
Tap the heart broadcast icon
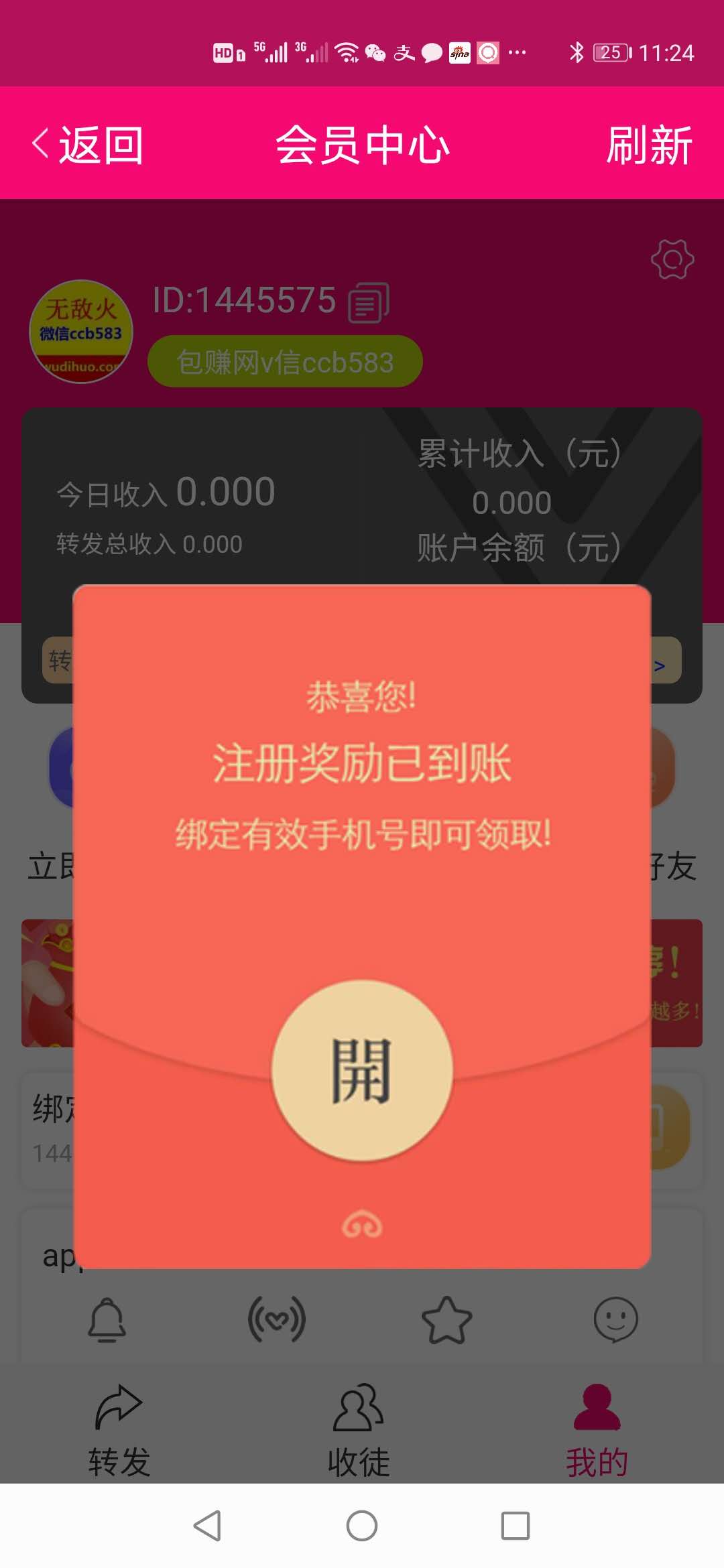[276, 1319]
